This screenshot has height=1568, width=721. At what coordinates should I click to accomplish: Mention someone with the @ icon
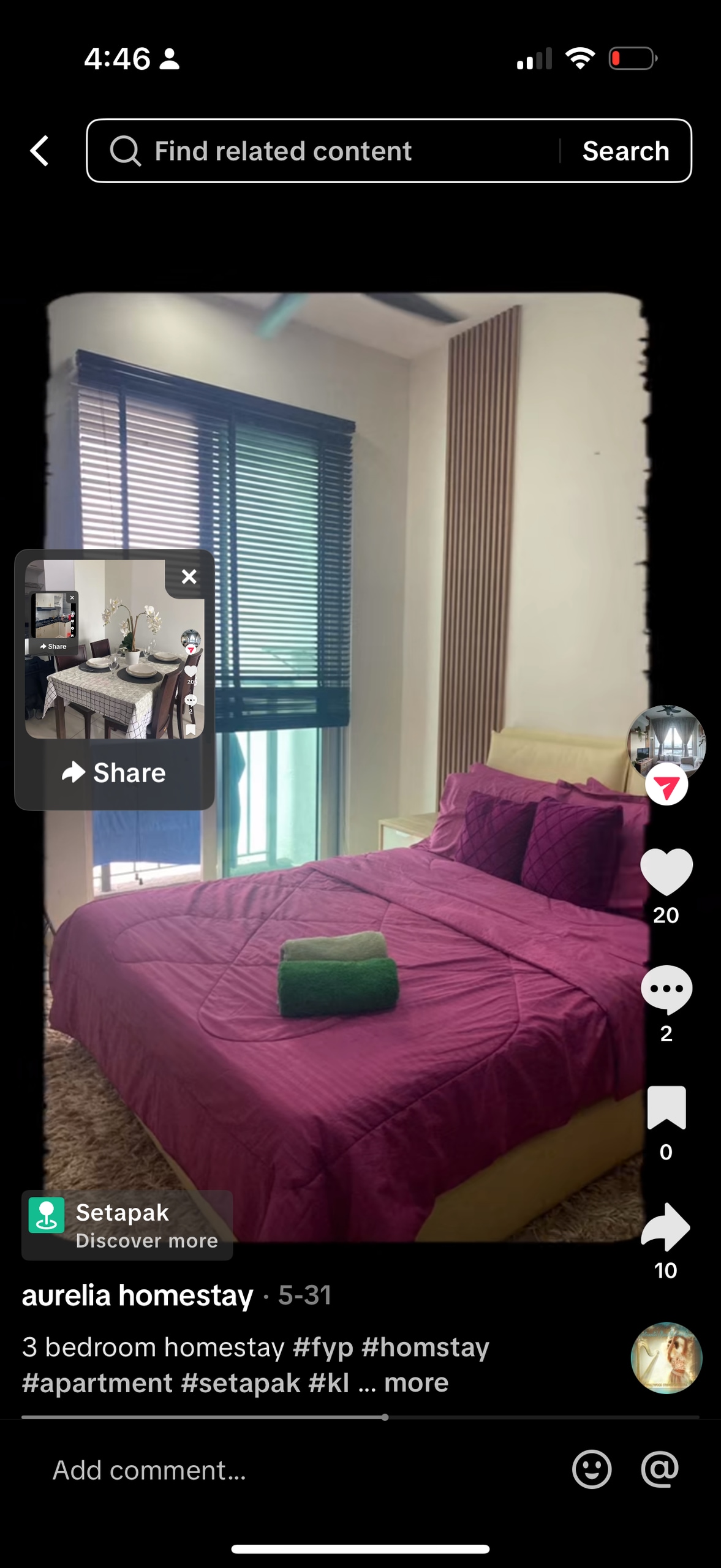(x=660, y=1469)
